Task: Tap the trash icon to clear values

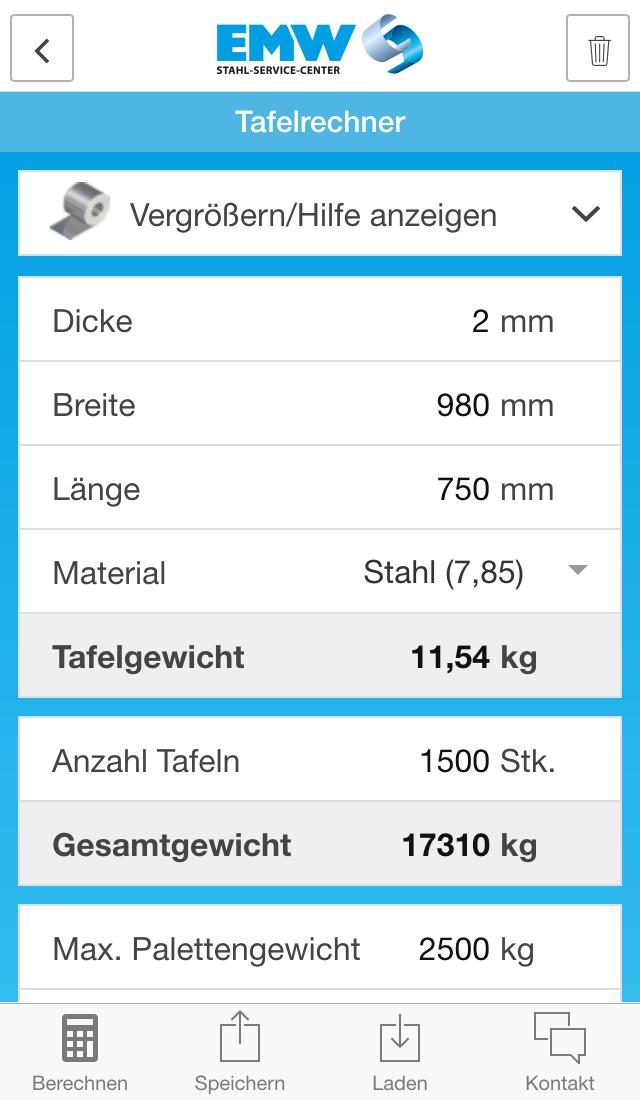Action: pyautogui.click(x=598, y=48)
